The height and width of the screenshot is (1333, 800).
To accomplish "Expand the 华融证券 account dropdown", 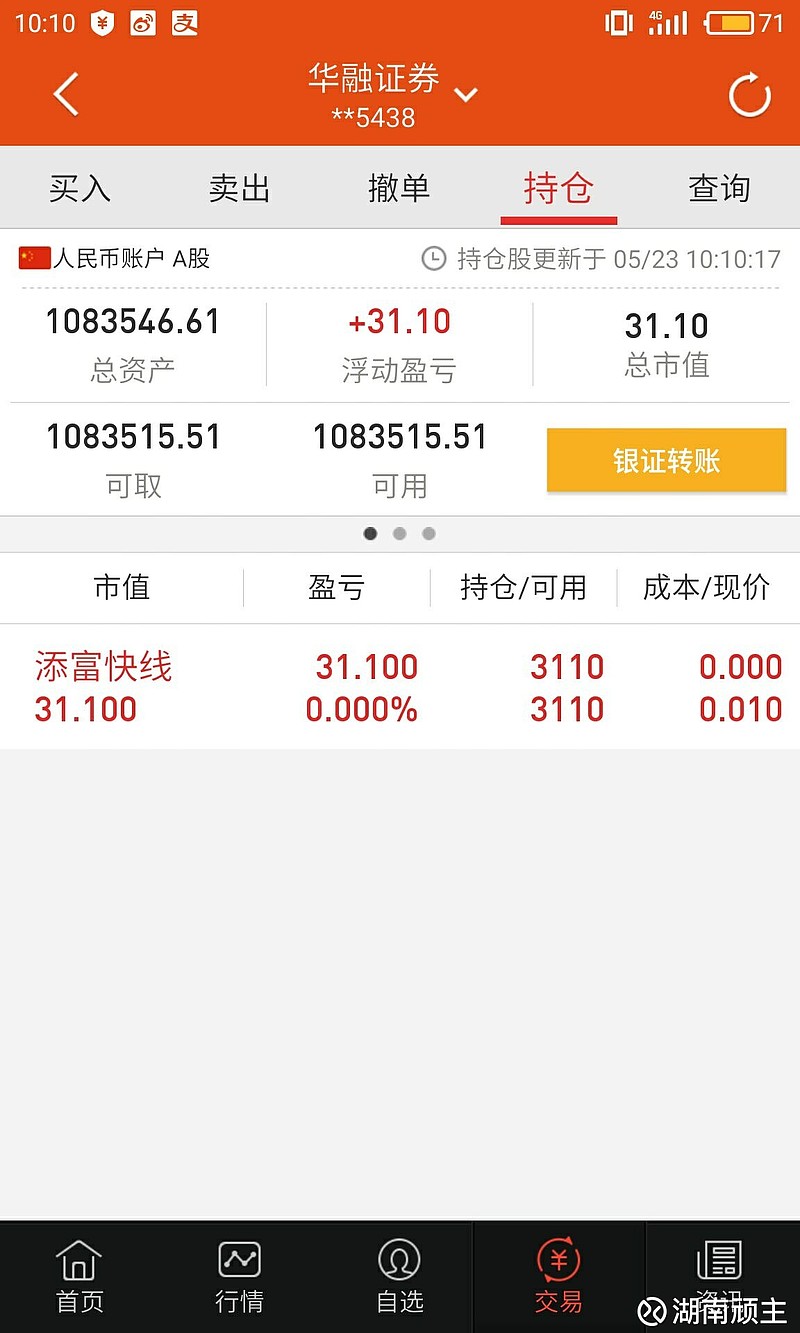I will pos(466,95).
